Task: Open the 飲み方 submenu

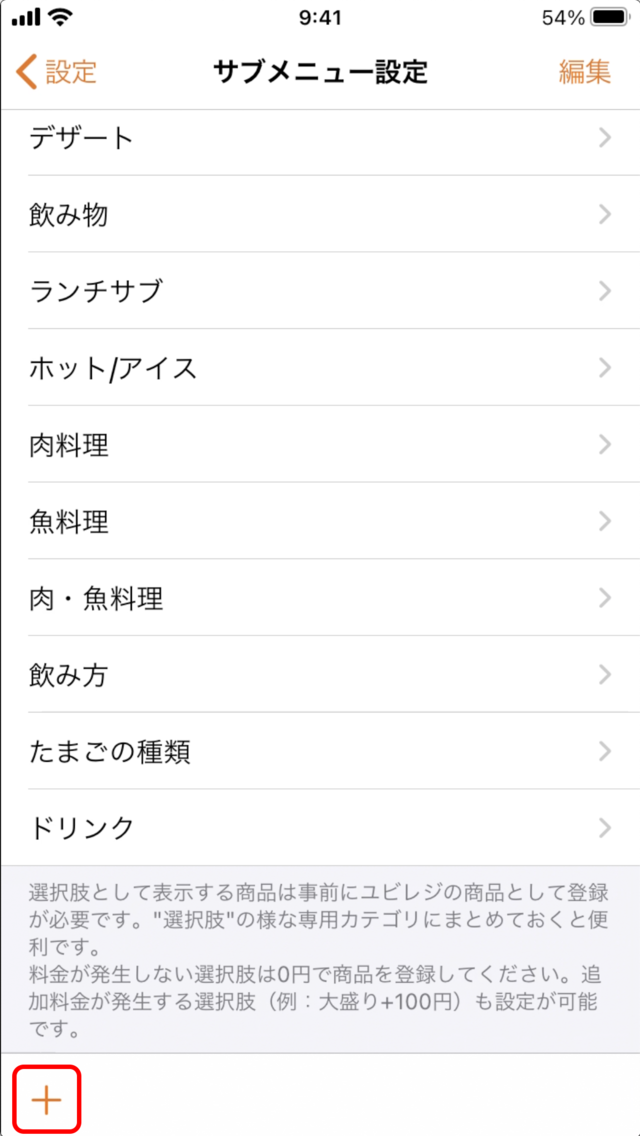Action: [x=320, y=675]
